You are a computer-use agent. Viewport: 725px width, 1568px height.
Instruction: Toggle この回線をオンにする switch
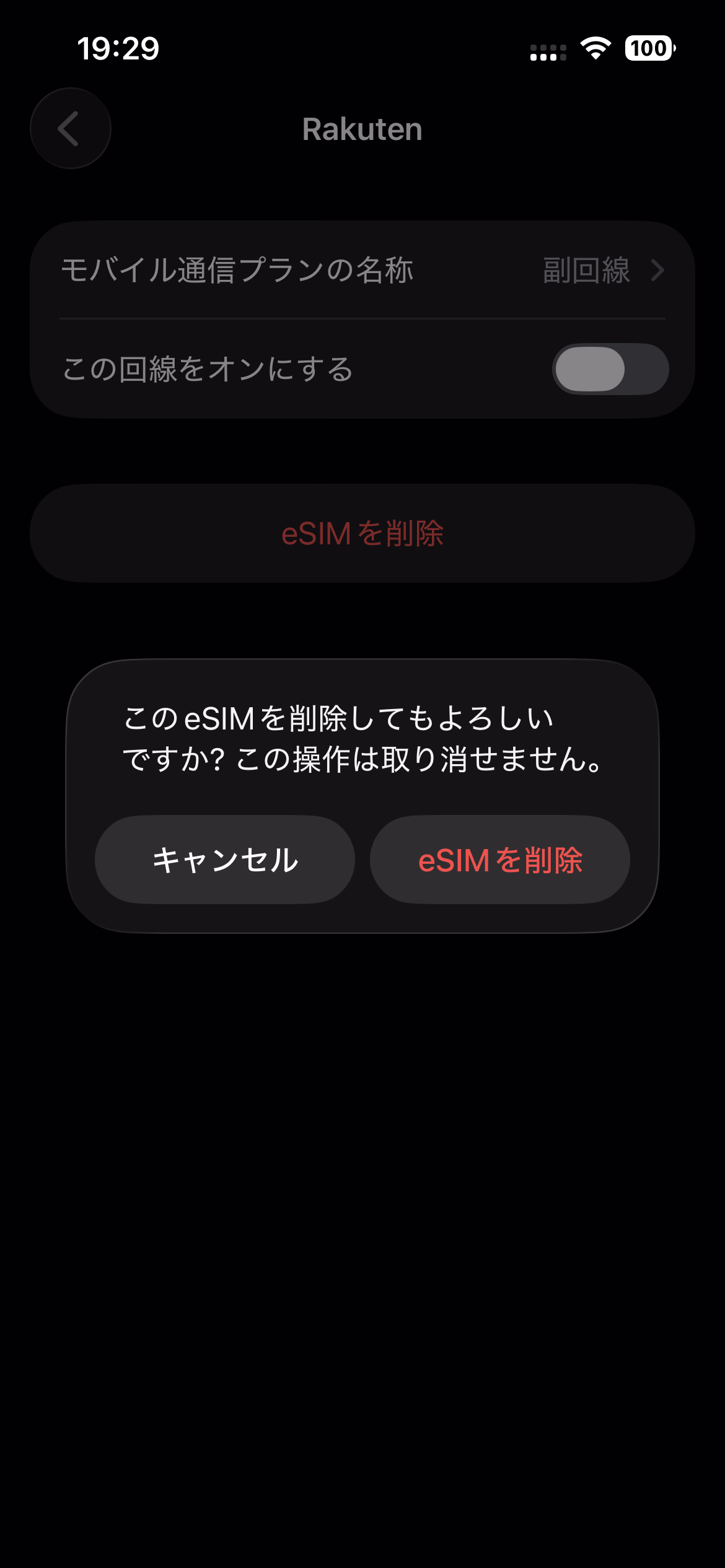pos(610,369)
